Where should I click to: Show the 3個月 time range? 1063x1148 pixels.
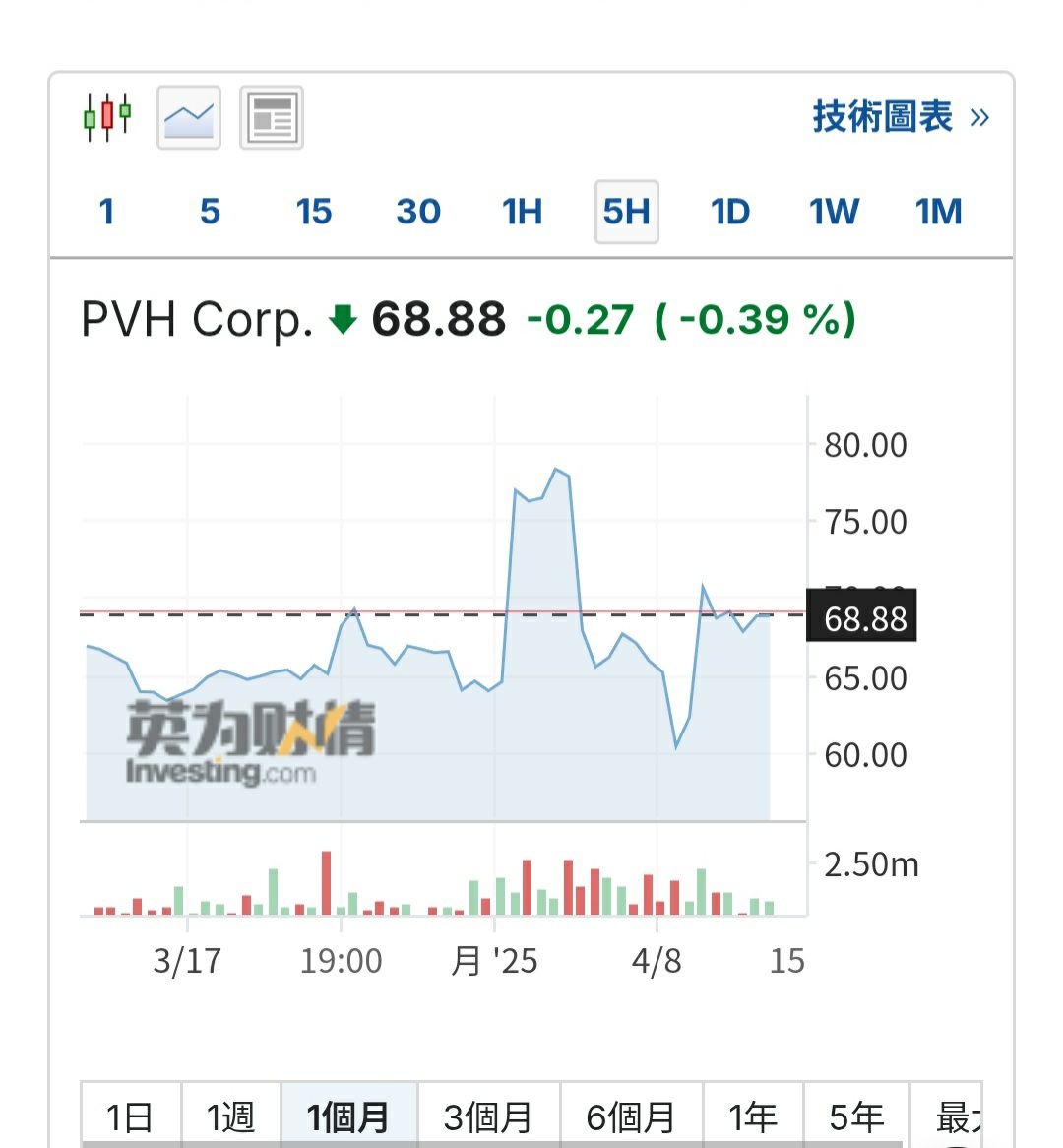tap(489, 1117)
